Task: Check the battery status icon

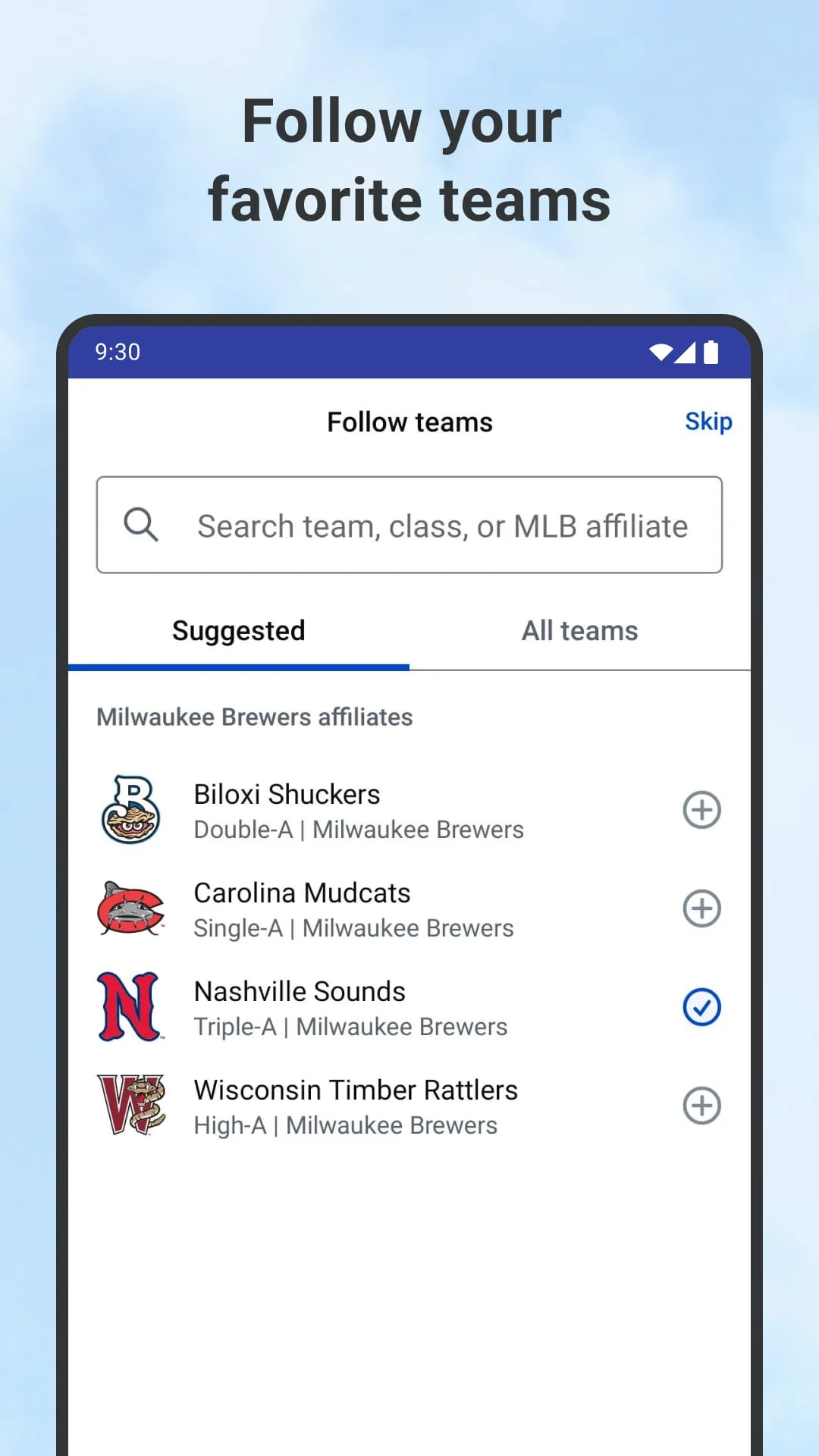Action: point(711,352)
